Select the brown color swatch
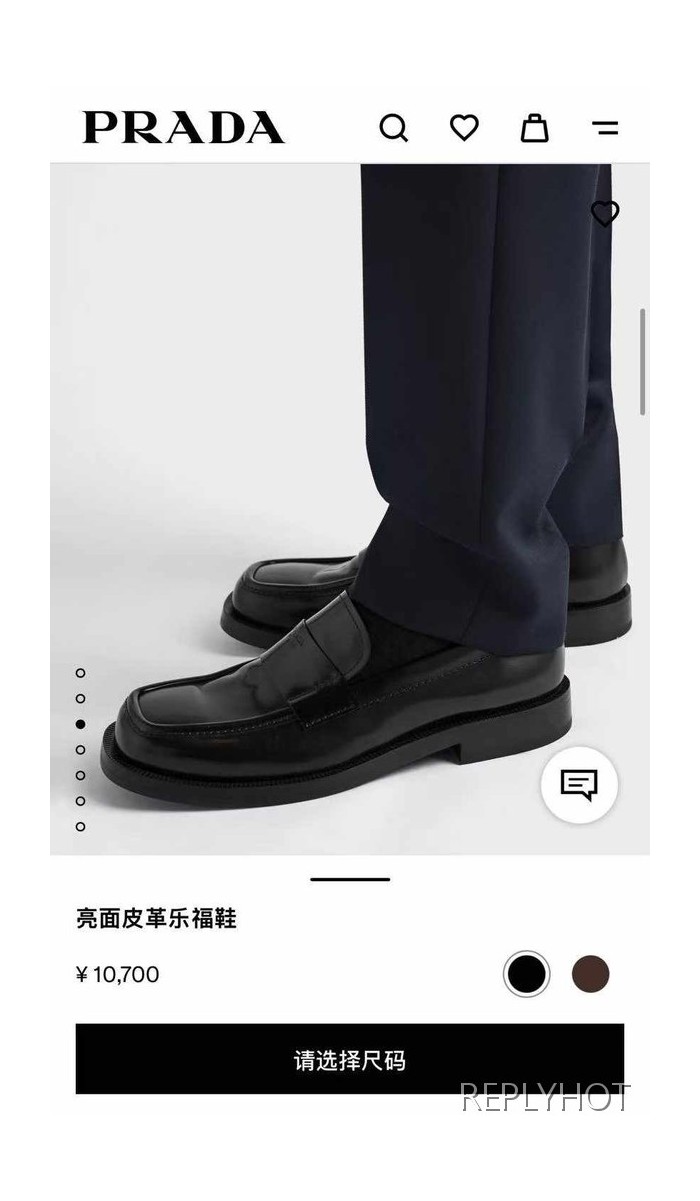Viewport: 700px width, 1201px height. click(590, 973)
